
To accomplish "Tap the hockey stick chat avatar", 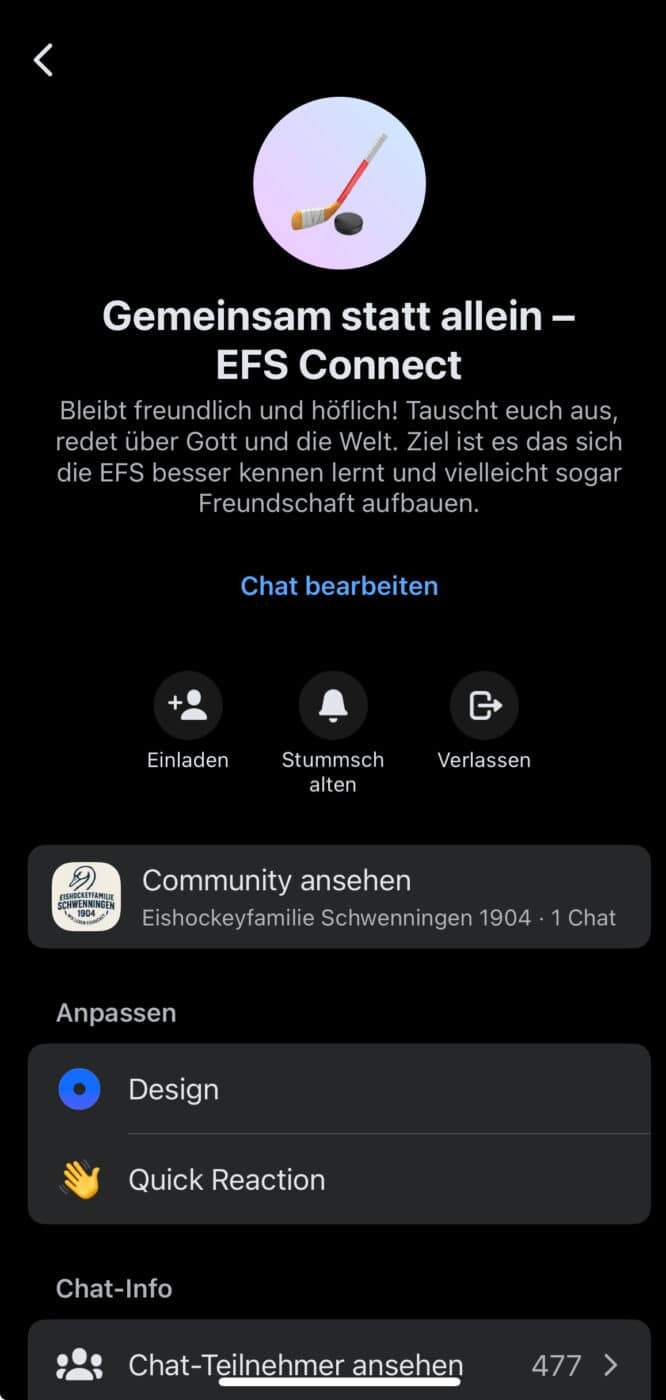I will (x=339, y=183).
